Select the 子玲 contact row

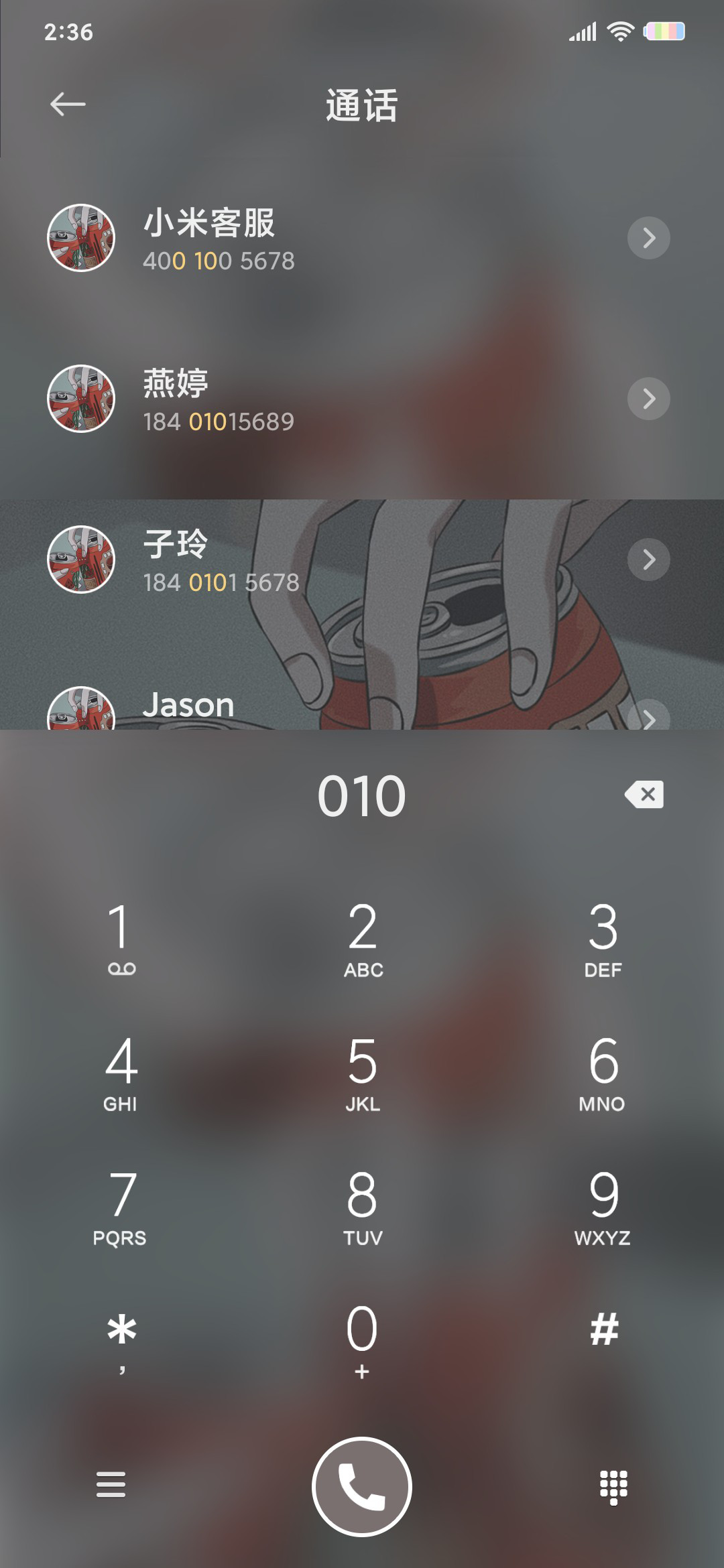tap(362, 560)
